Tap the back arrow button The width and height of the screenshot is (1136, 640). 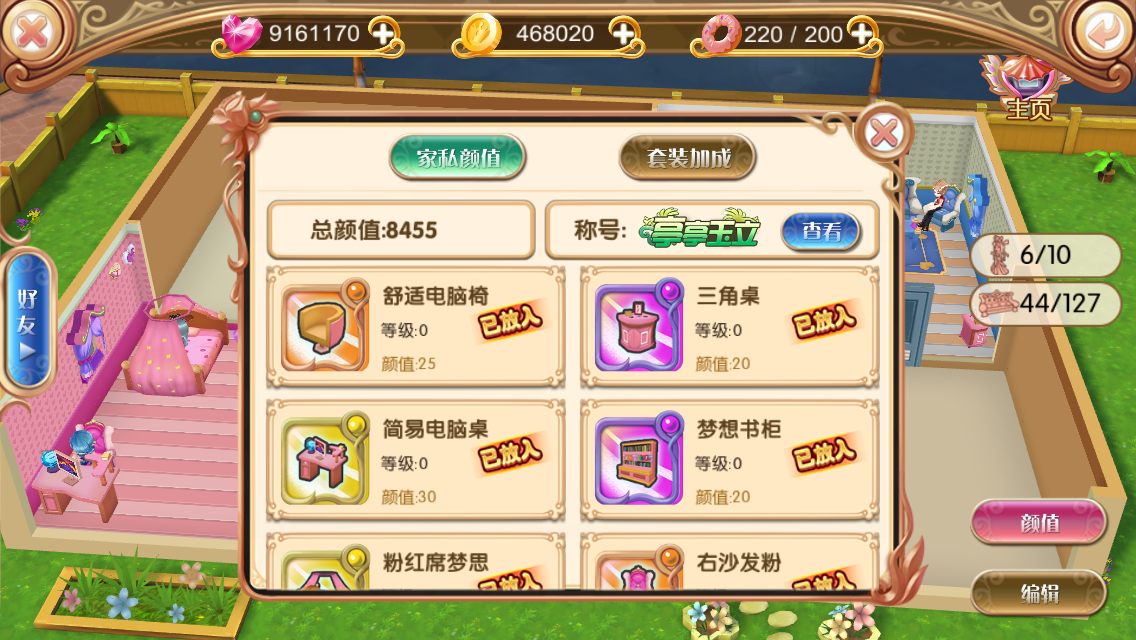coord(1104,34)
